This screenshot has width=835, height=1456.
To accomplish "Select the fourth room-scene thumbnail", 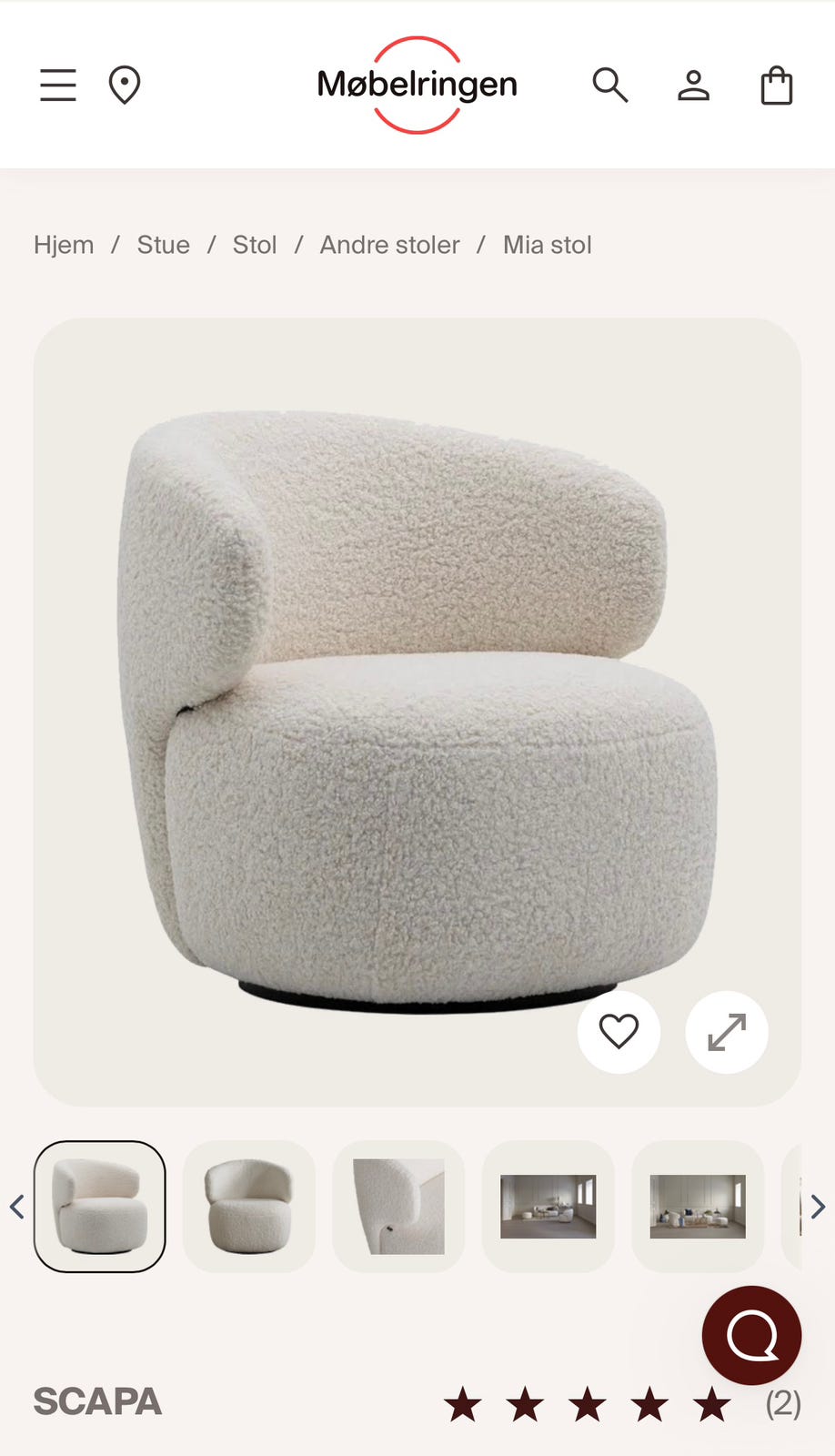I will coord(548,1207).
